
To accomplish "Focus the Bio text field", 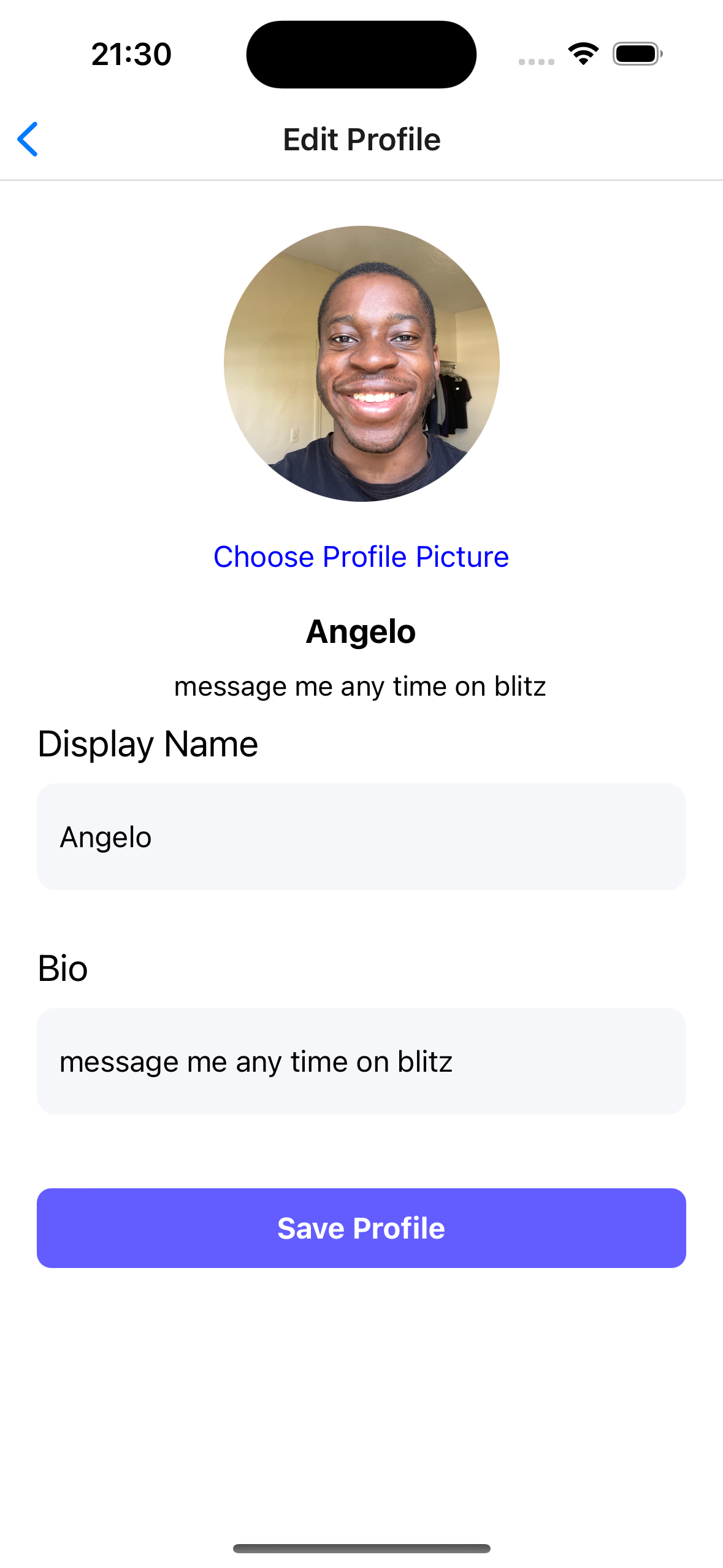I will pyautogui.click(x=361, y=1061).
